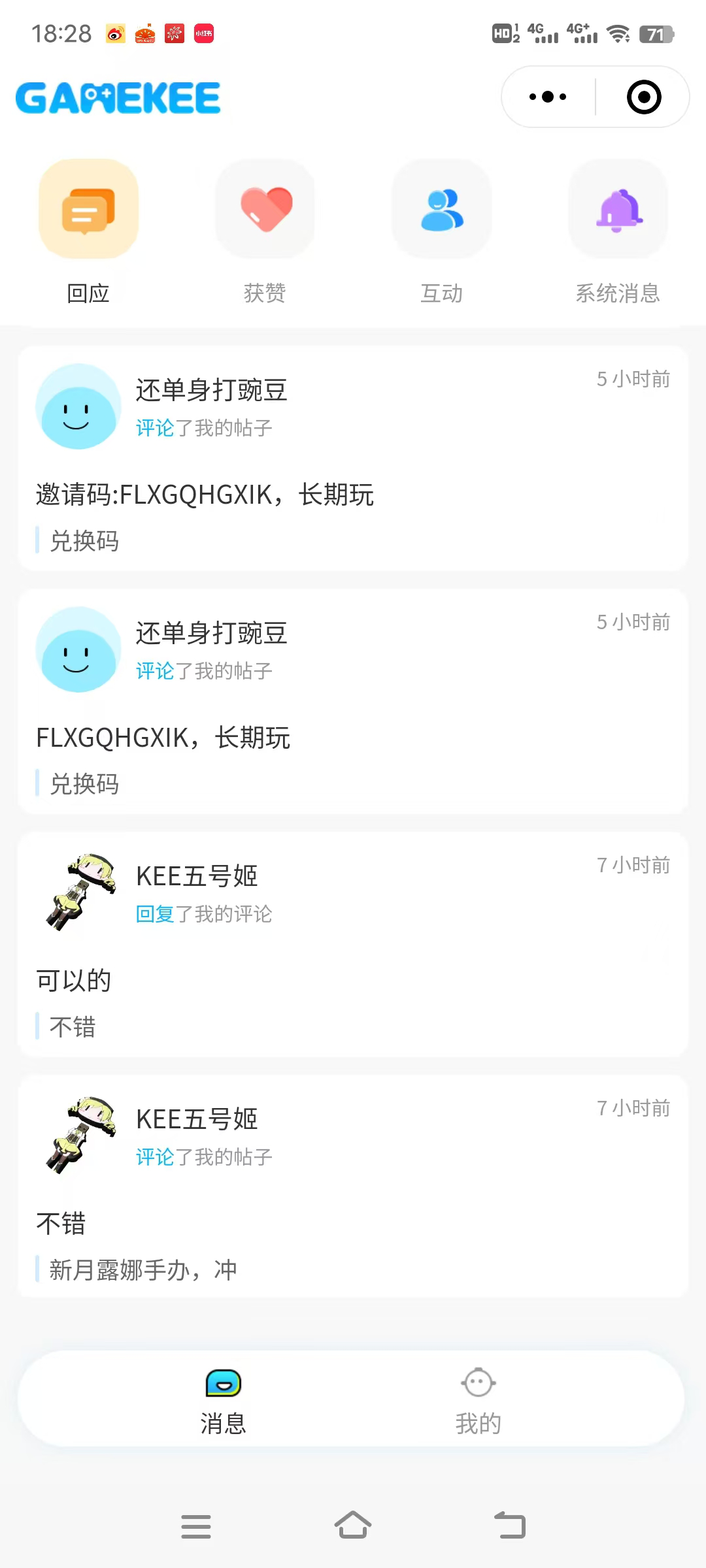This screenshot has width=706, height=1568.
Task: Open the 系统消息 tab
Action: pos(618,231)
